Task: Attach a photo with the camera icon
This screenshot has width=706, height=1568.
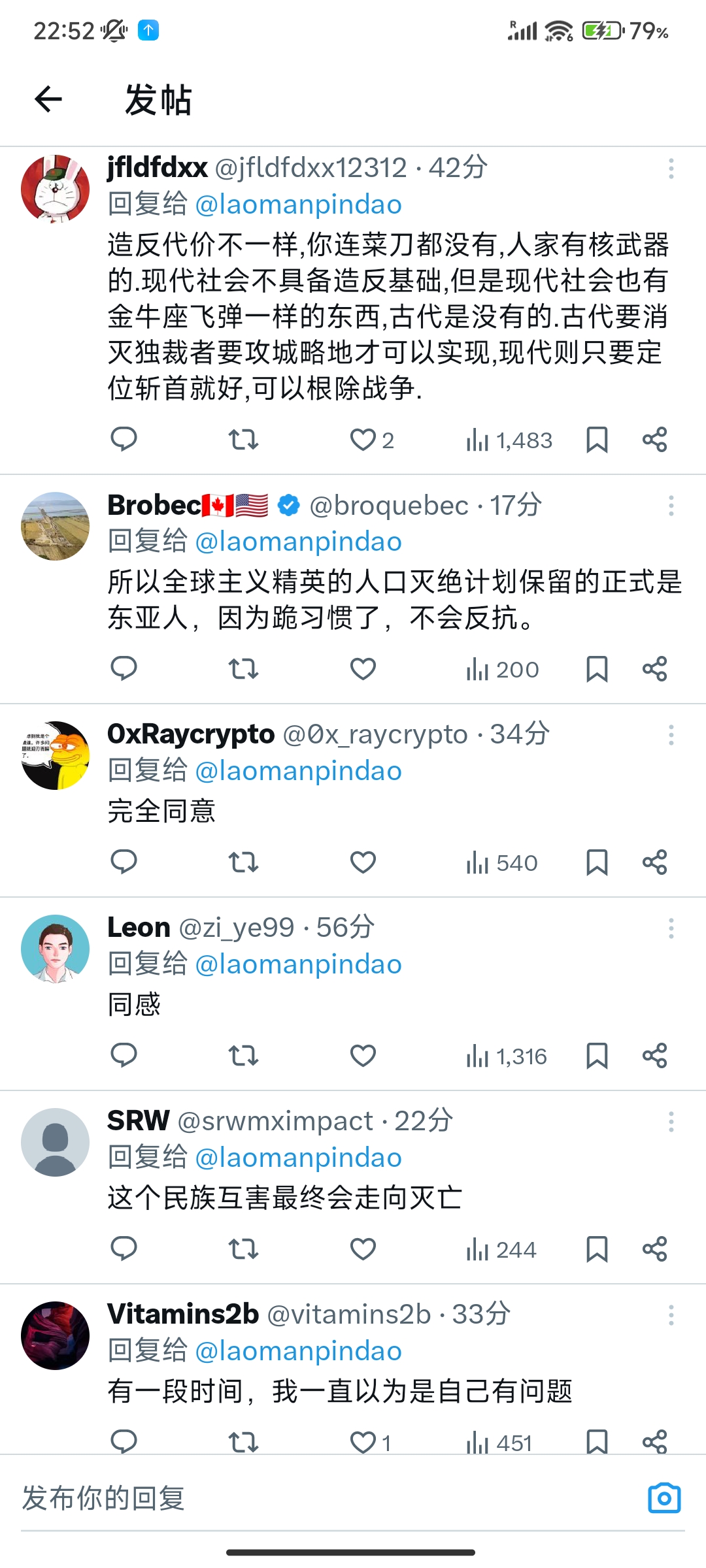Action: tap(664, 1497)
